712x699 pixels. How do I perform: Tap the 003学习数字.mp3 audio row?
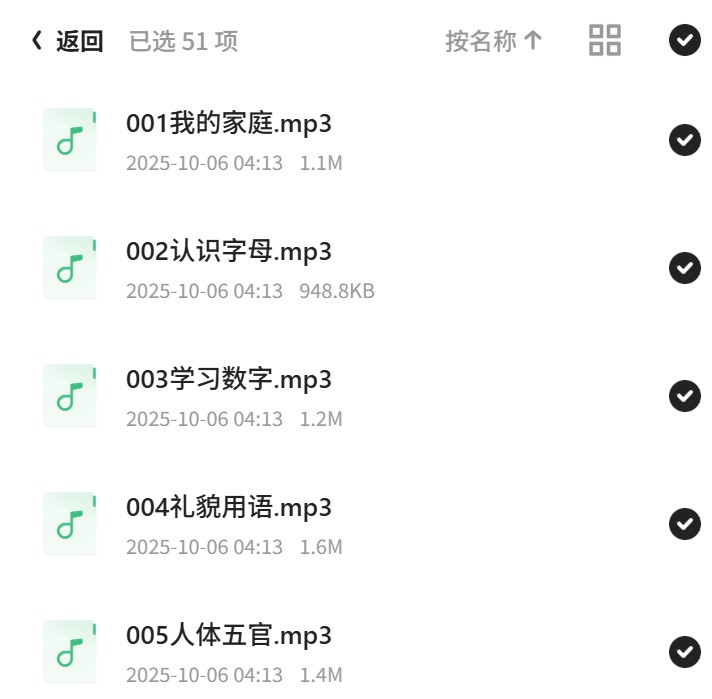click(356, 397)
